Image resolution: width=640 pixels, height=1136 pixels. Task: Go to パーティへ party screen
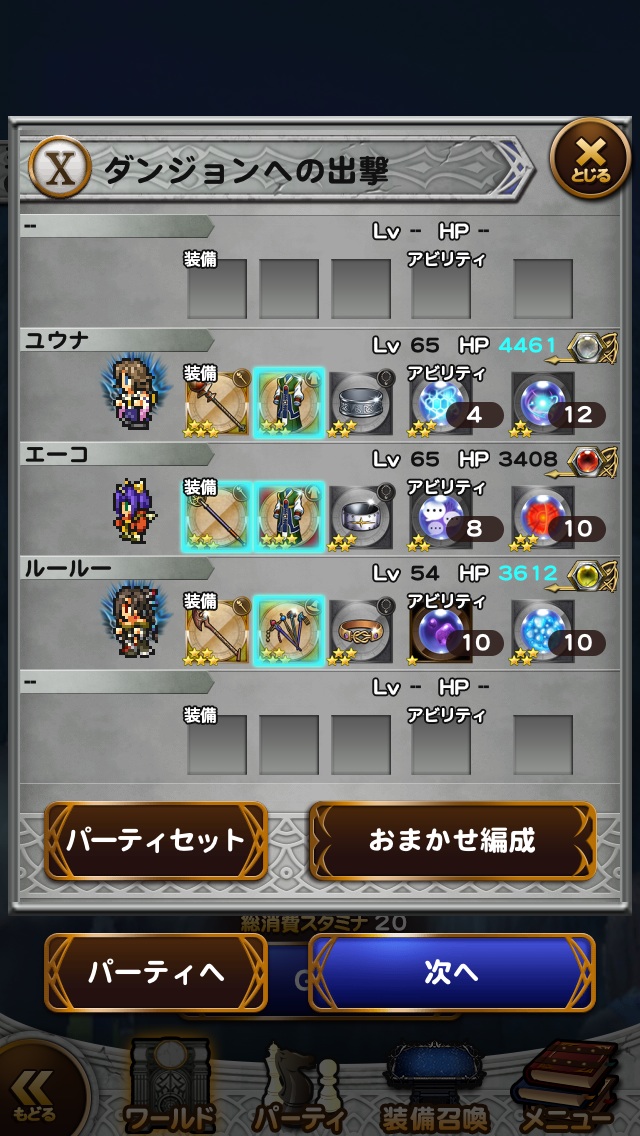coord(156,972)
